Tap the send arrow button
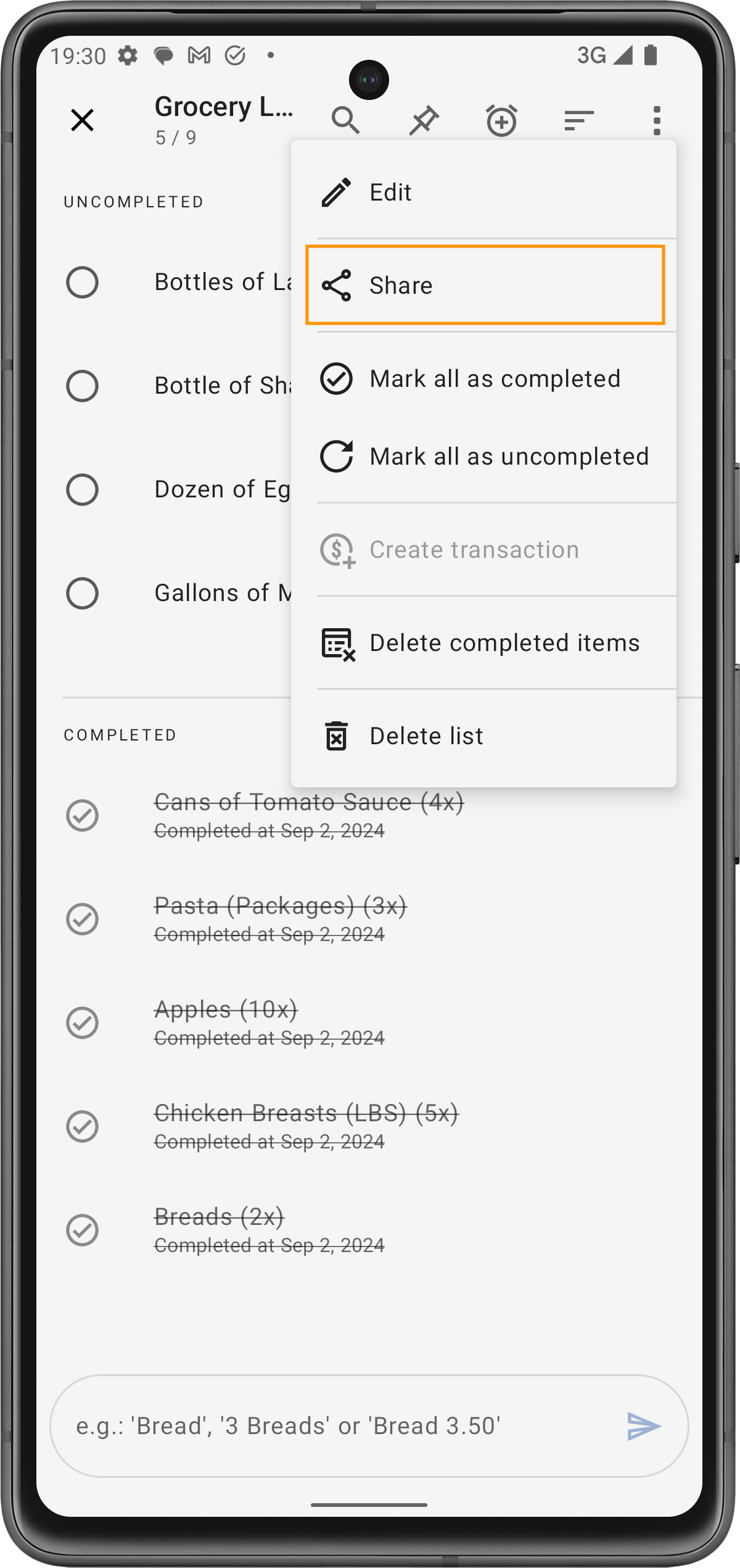 coord(644,1426)
